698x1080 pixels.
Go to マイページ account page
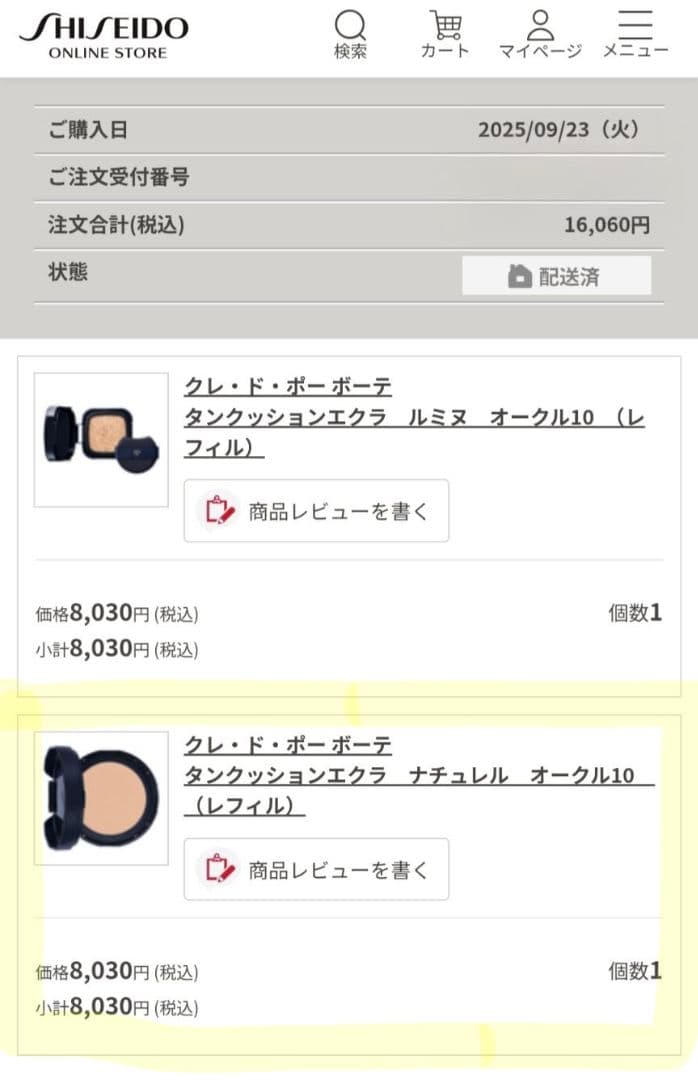(540, 34)
